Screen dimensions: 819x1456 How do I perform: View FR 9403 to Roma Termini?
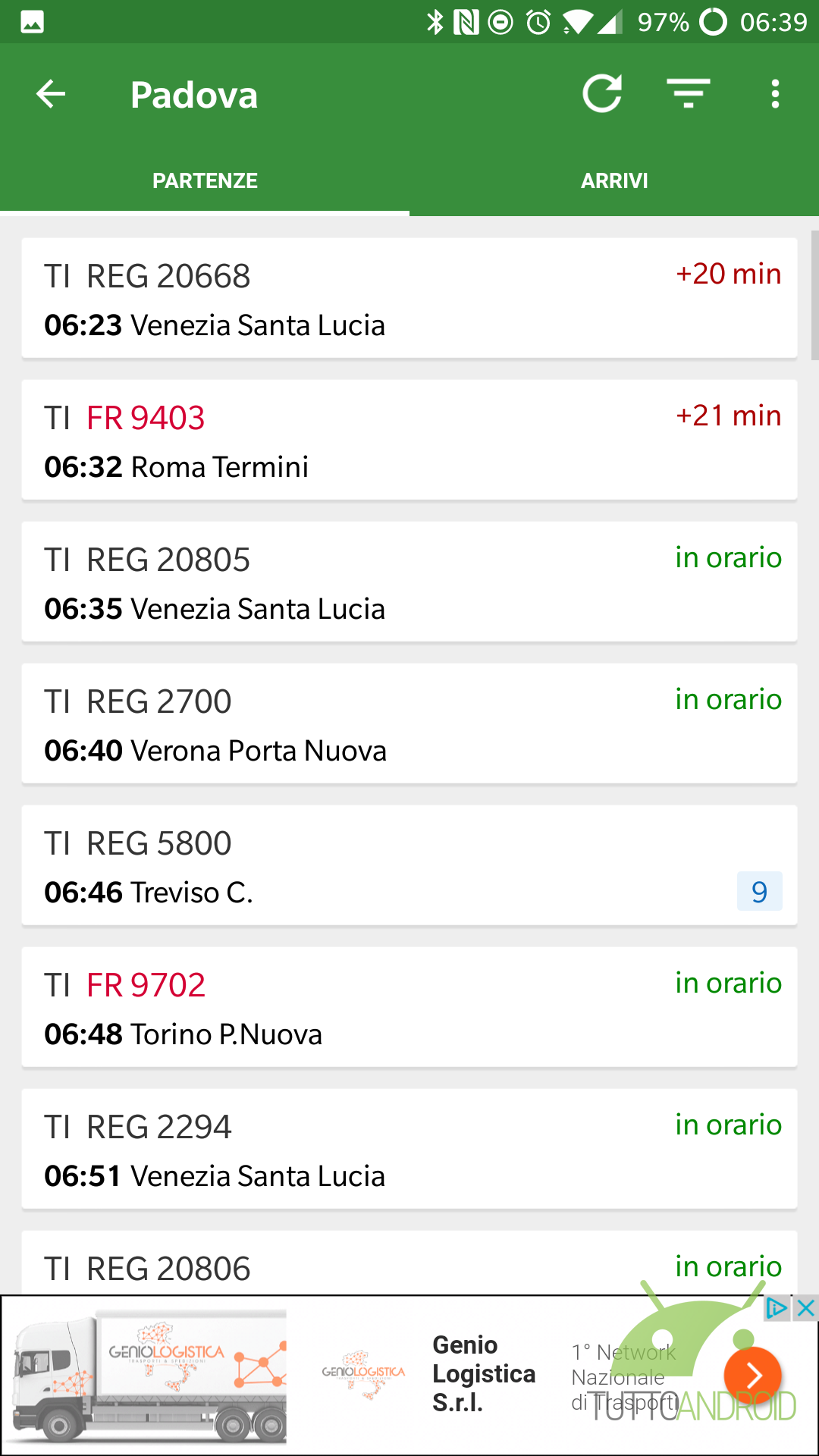pos(409,440)
